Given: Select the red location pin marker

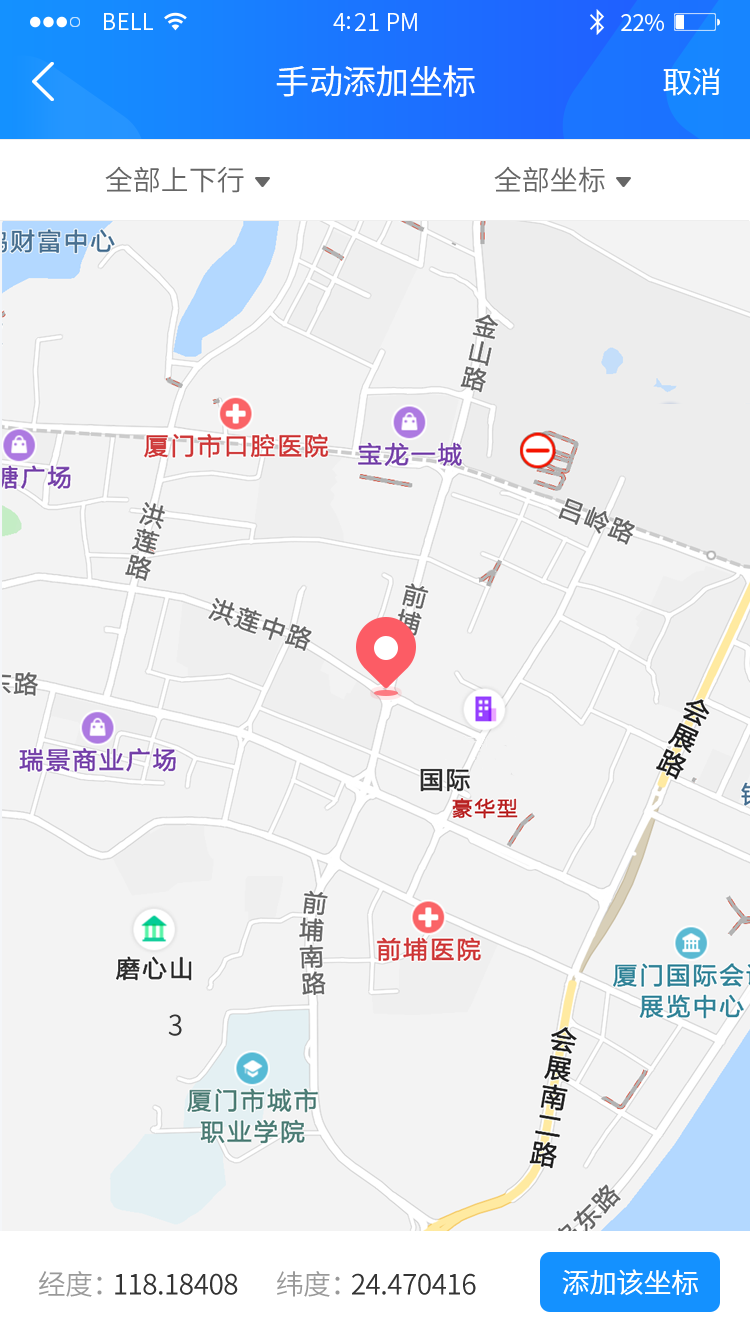Looking at the screenshot, I should pos(385,650).
